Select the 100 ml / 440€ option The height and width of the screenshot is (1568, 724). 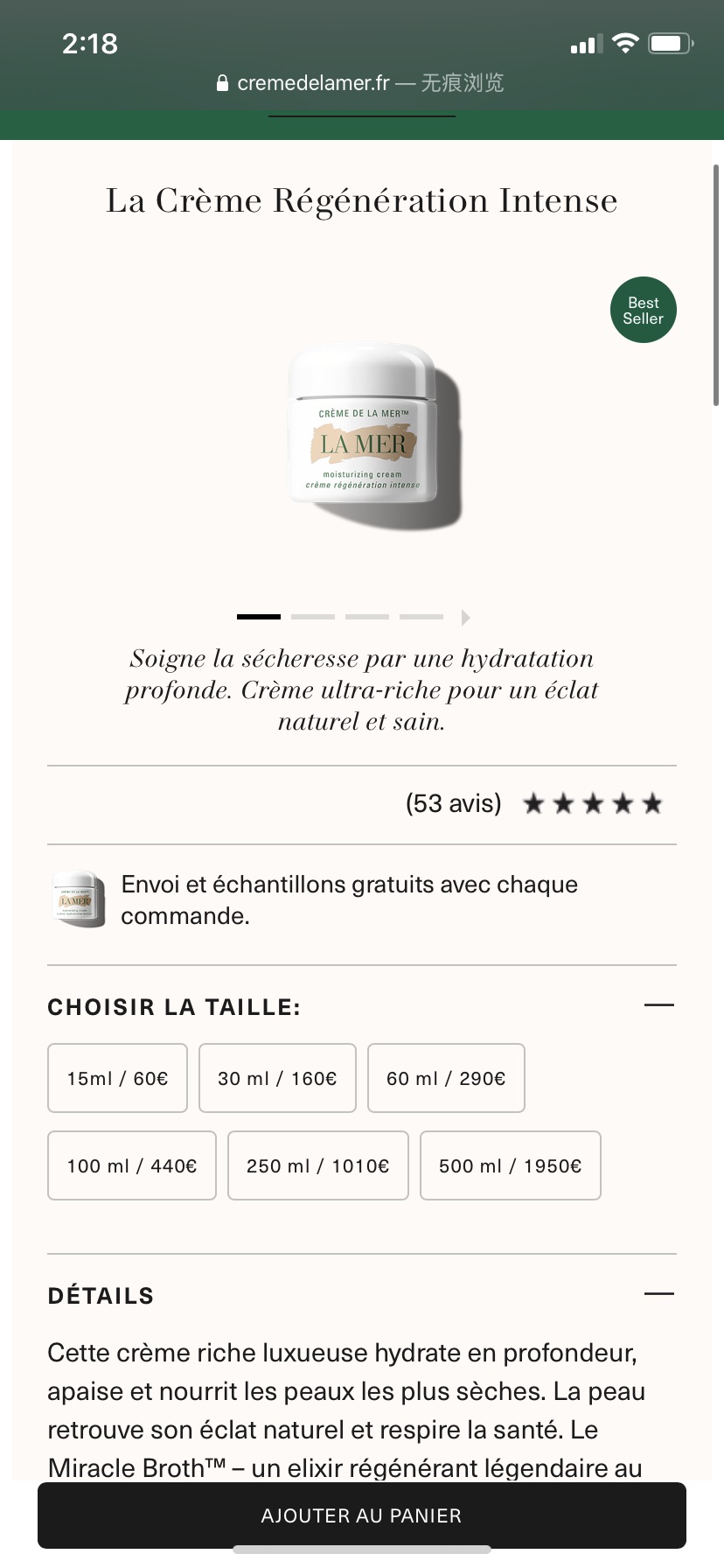click(x=132, y=1165)
